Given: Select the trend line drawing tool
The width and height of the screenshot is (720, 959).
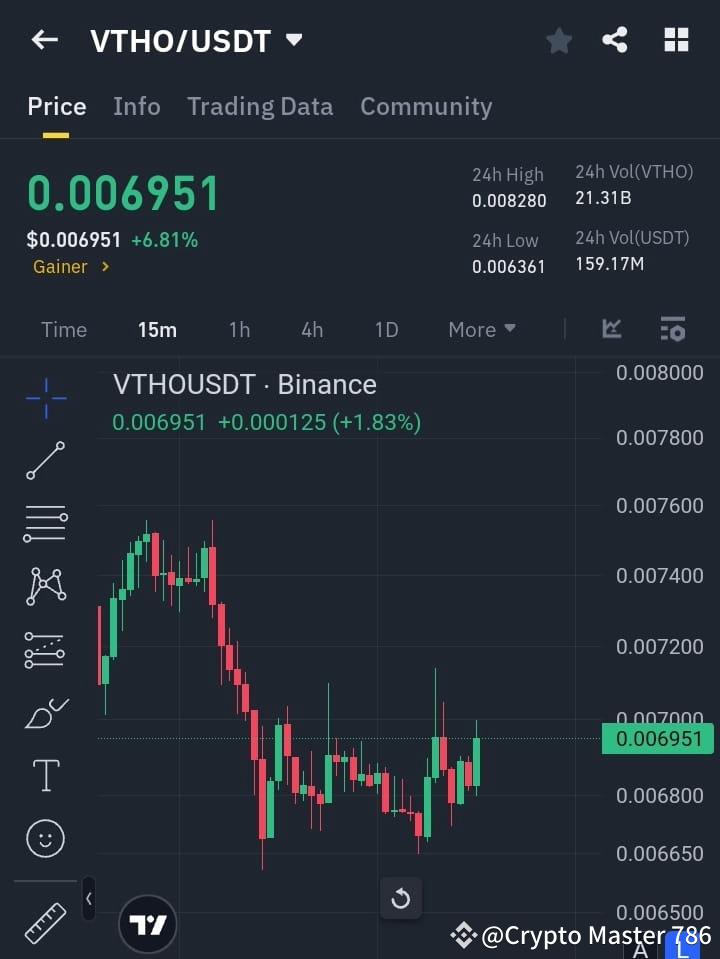Looking at the screenshot, I should [x=44, y=461].
